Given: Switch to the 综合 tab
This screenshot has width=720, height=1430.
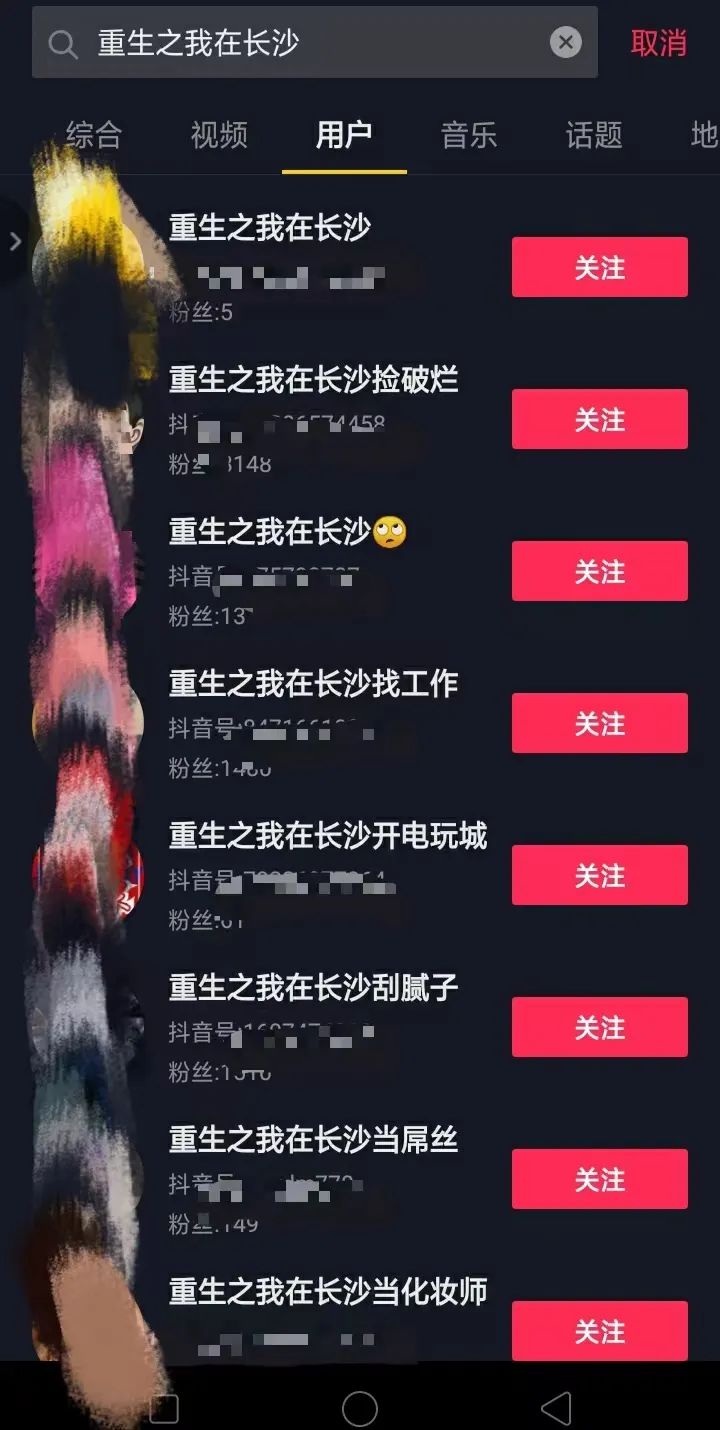Looking at the screenshot, I should pyautogui.click(x=94, y=135).
